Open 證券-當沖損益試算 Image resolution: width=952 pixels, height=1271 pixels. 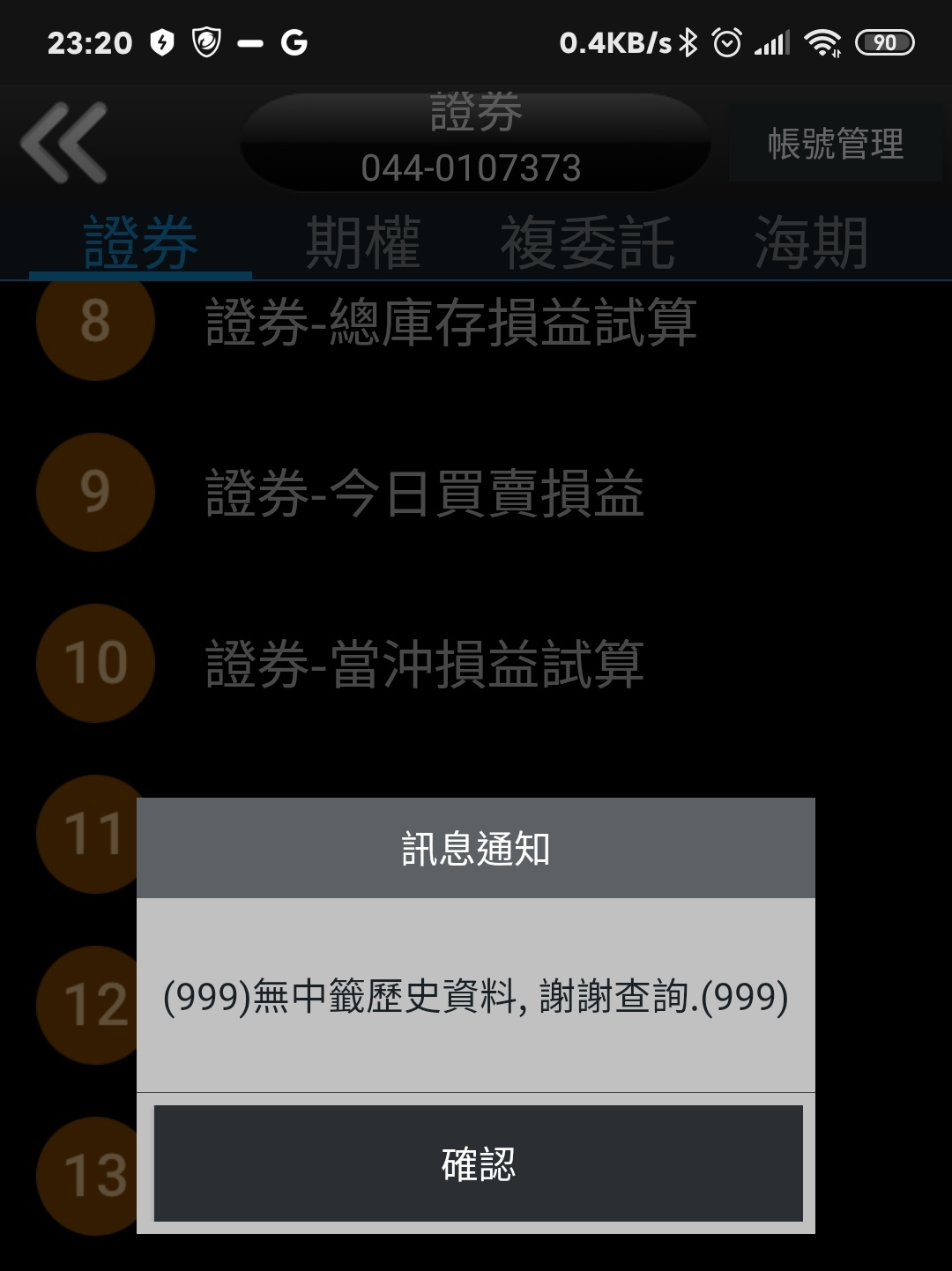[424, 664]
